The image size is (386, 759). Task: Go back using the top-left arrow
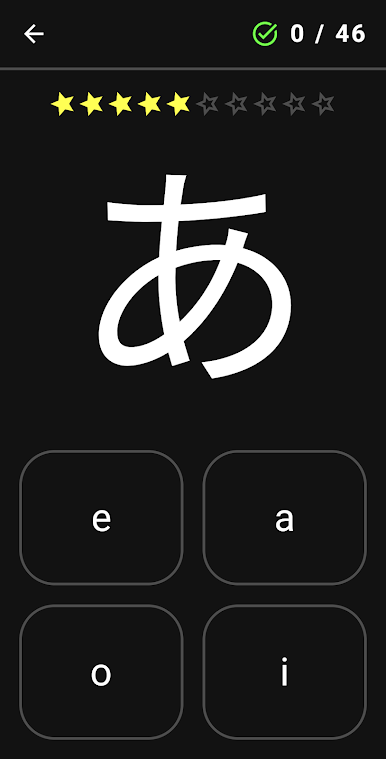click(x=34, y=34)
